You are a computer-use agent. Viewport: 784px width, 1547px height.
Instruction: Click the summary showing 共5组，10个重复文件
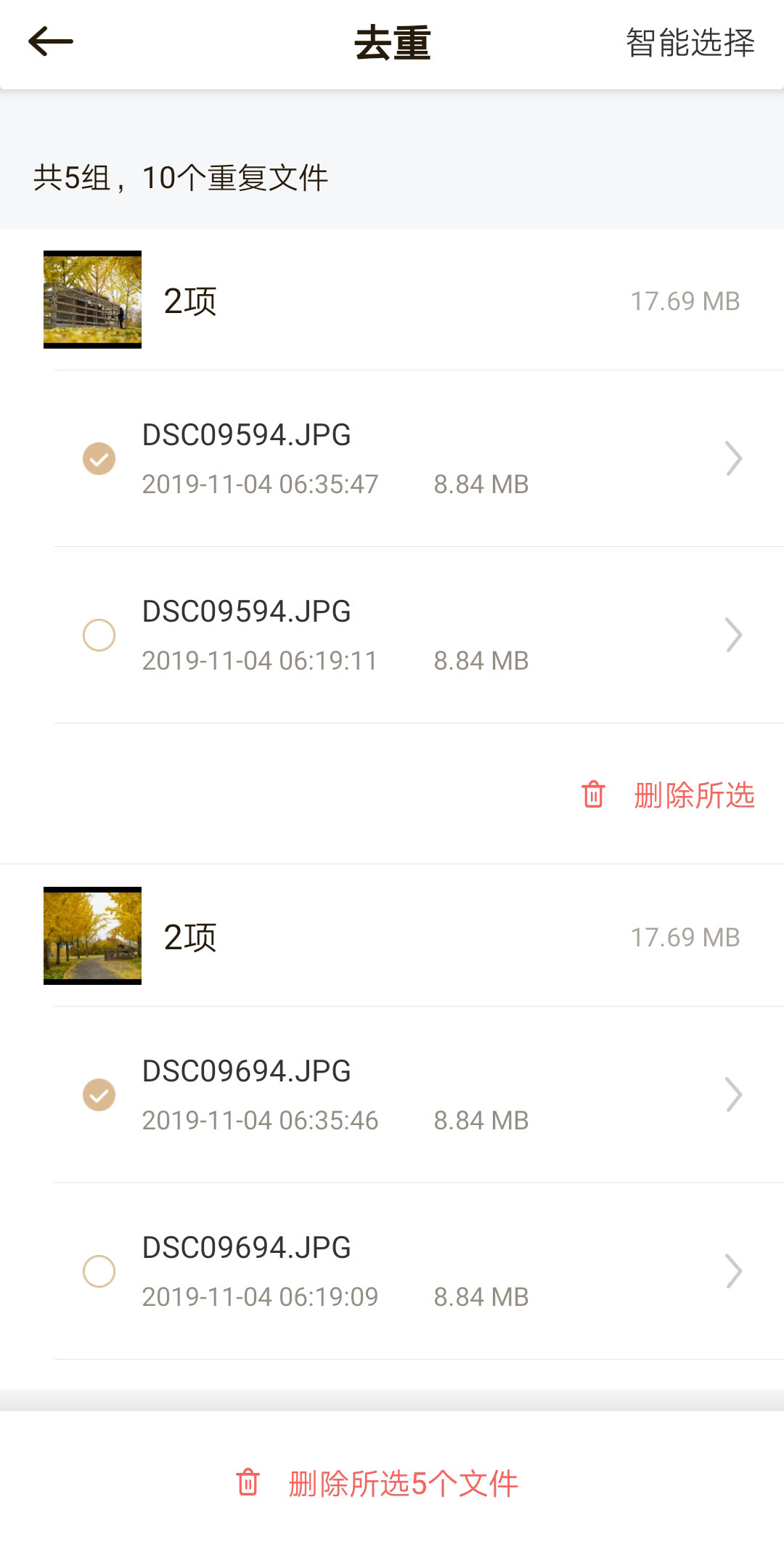click(x=181, y=176)
